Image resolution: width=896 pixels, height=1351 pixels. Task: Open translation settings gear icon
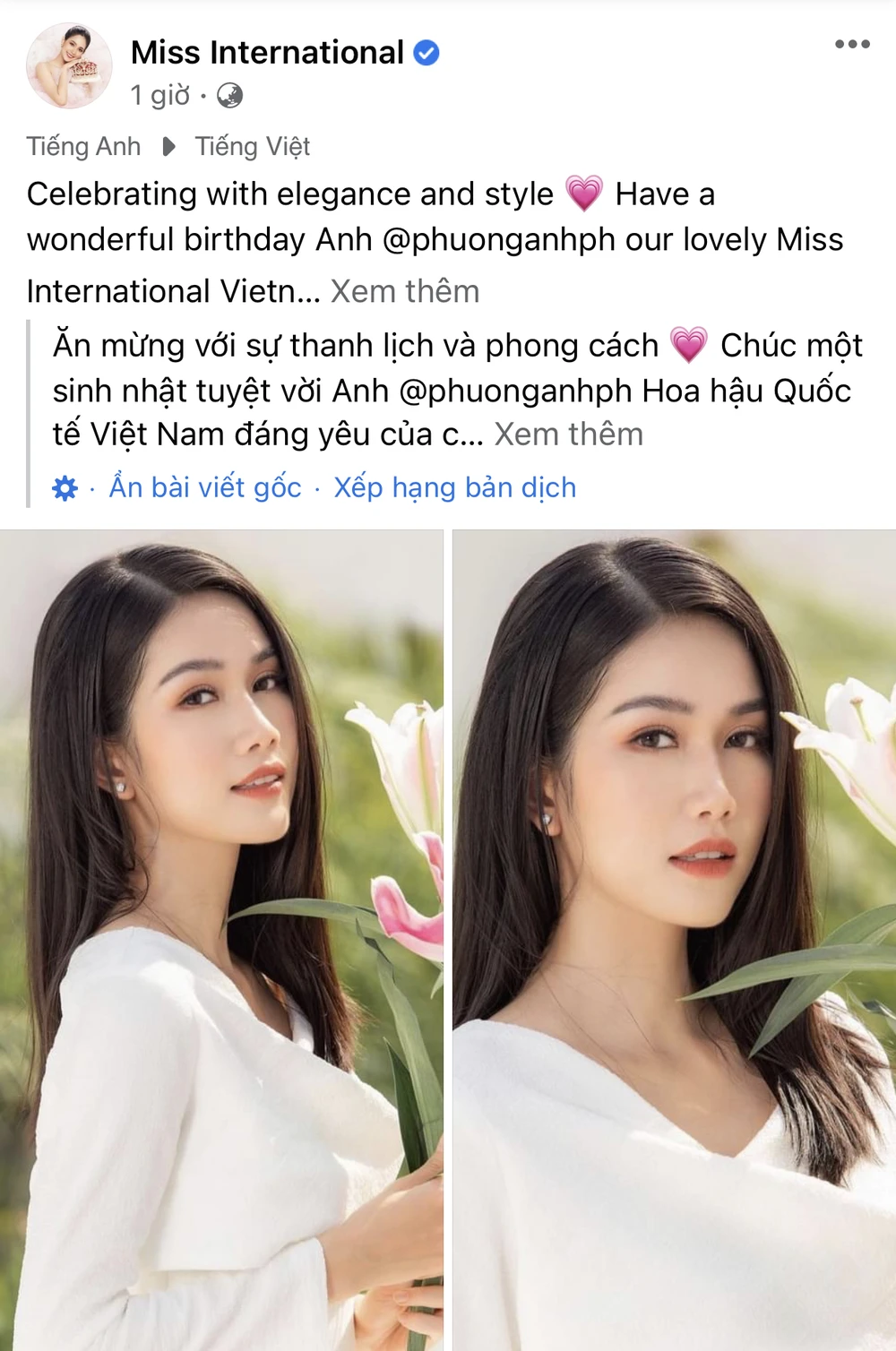point(65,488)
